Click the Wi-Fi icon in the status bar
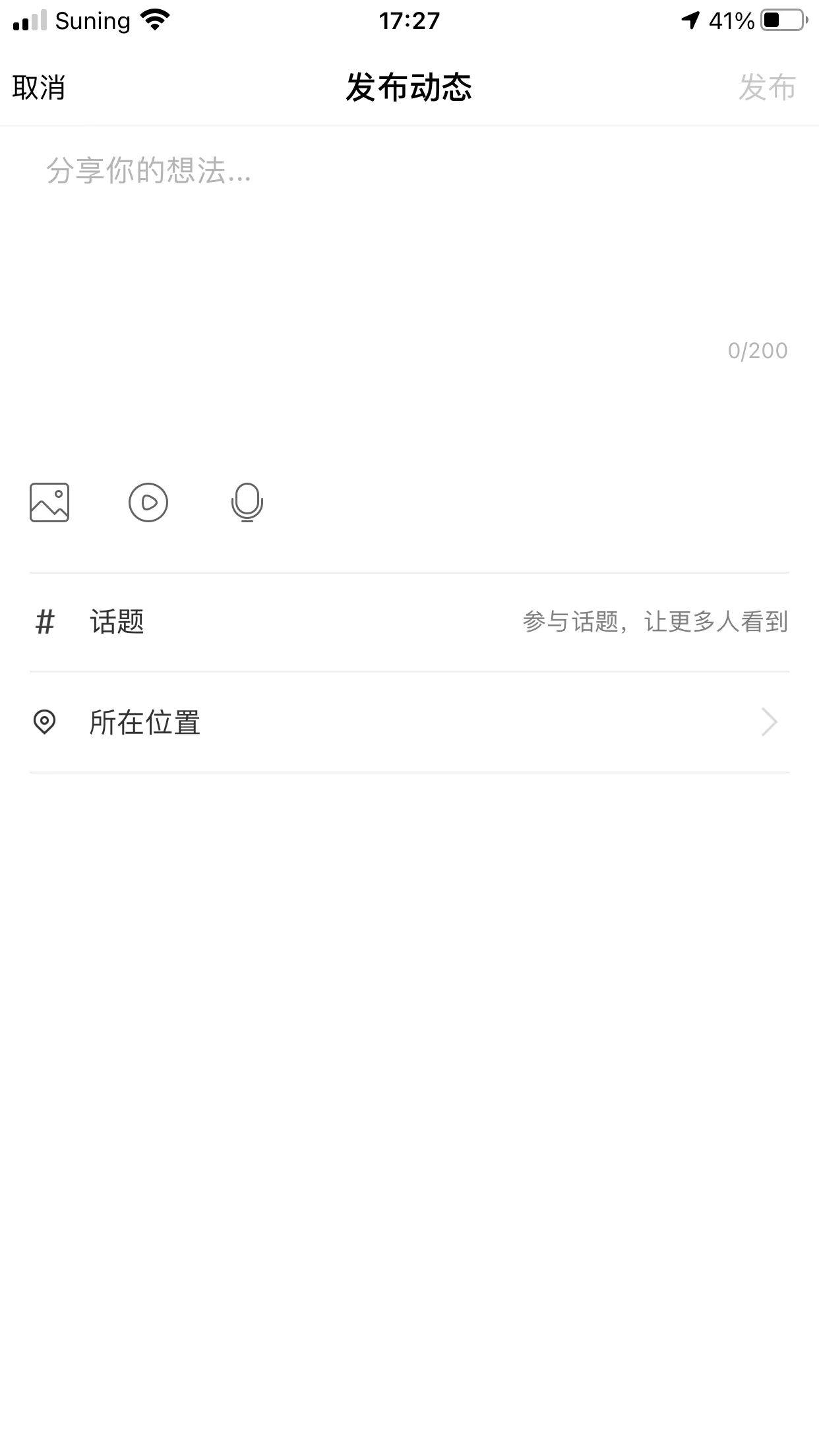This screenshot has width=819, height=1456. pos(153,19)
